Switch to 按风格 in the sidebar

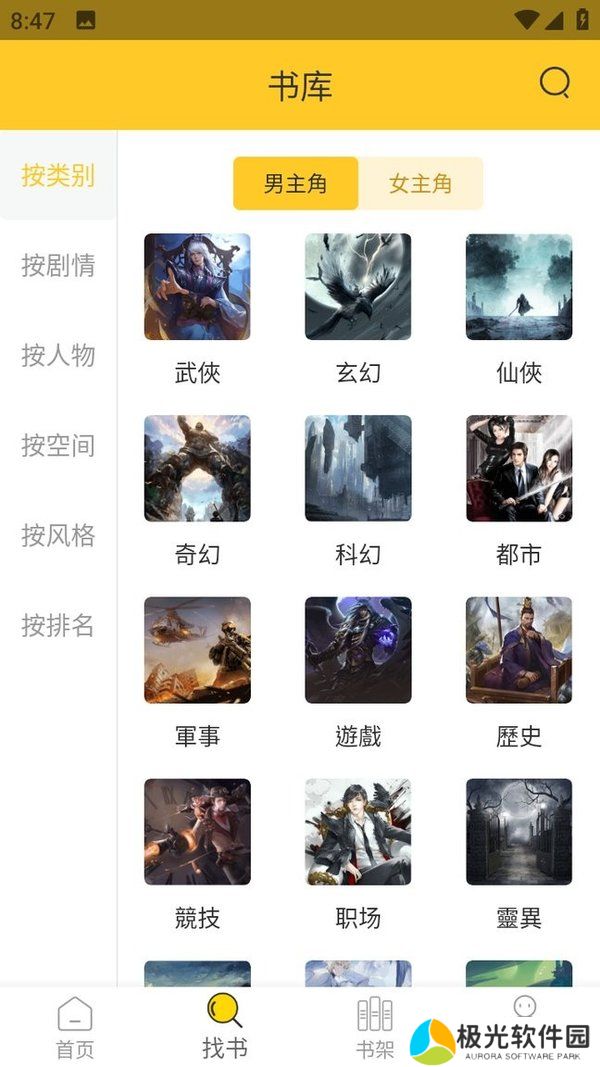(58, 535)
